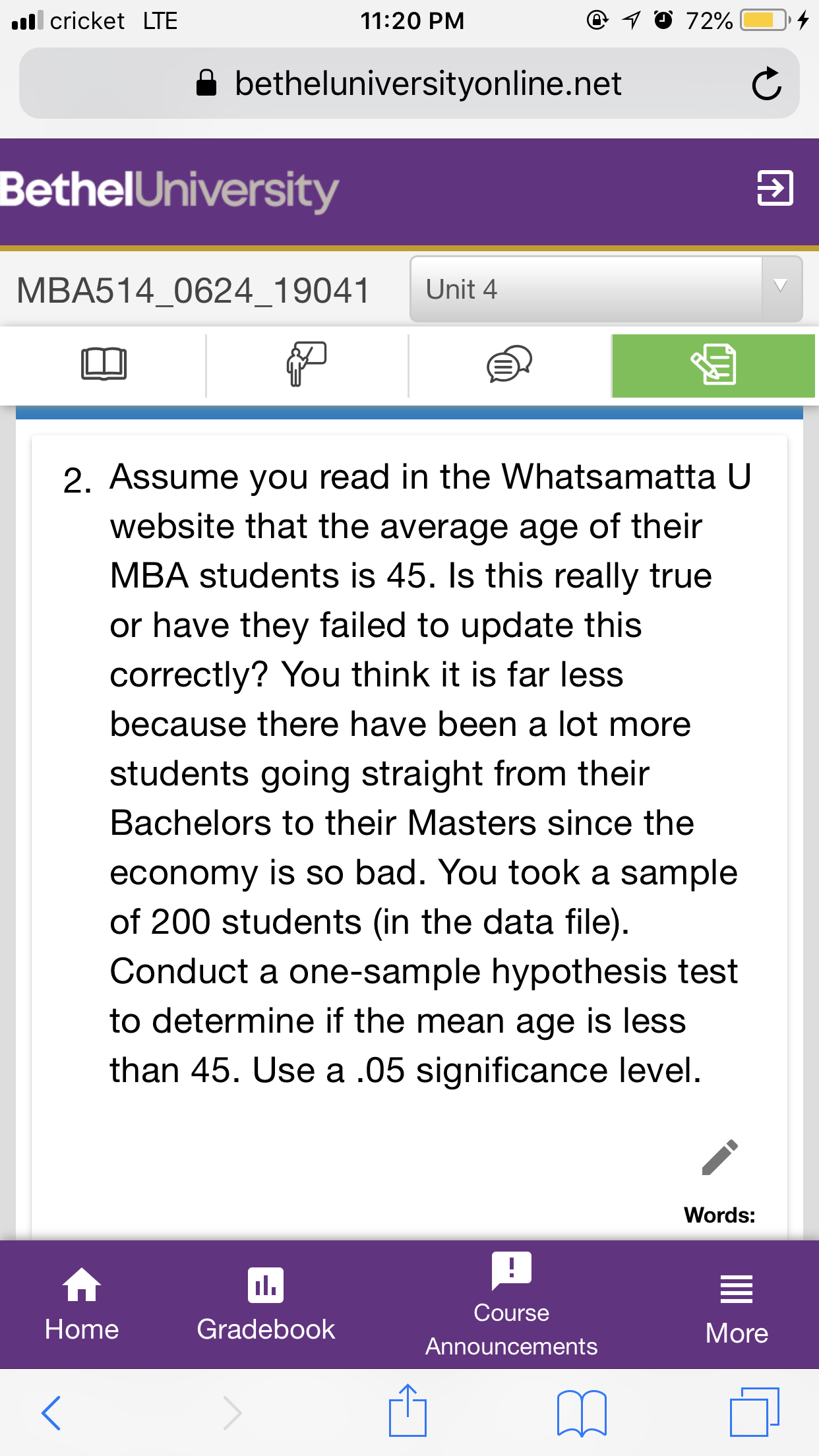Open Course Announcements

click(511, 1305)
